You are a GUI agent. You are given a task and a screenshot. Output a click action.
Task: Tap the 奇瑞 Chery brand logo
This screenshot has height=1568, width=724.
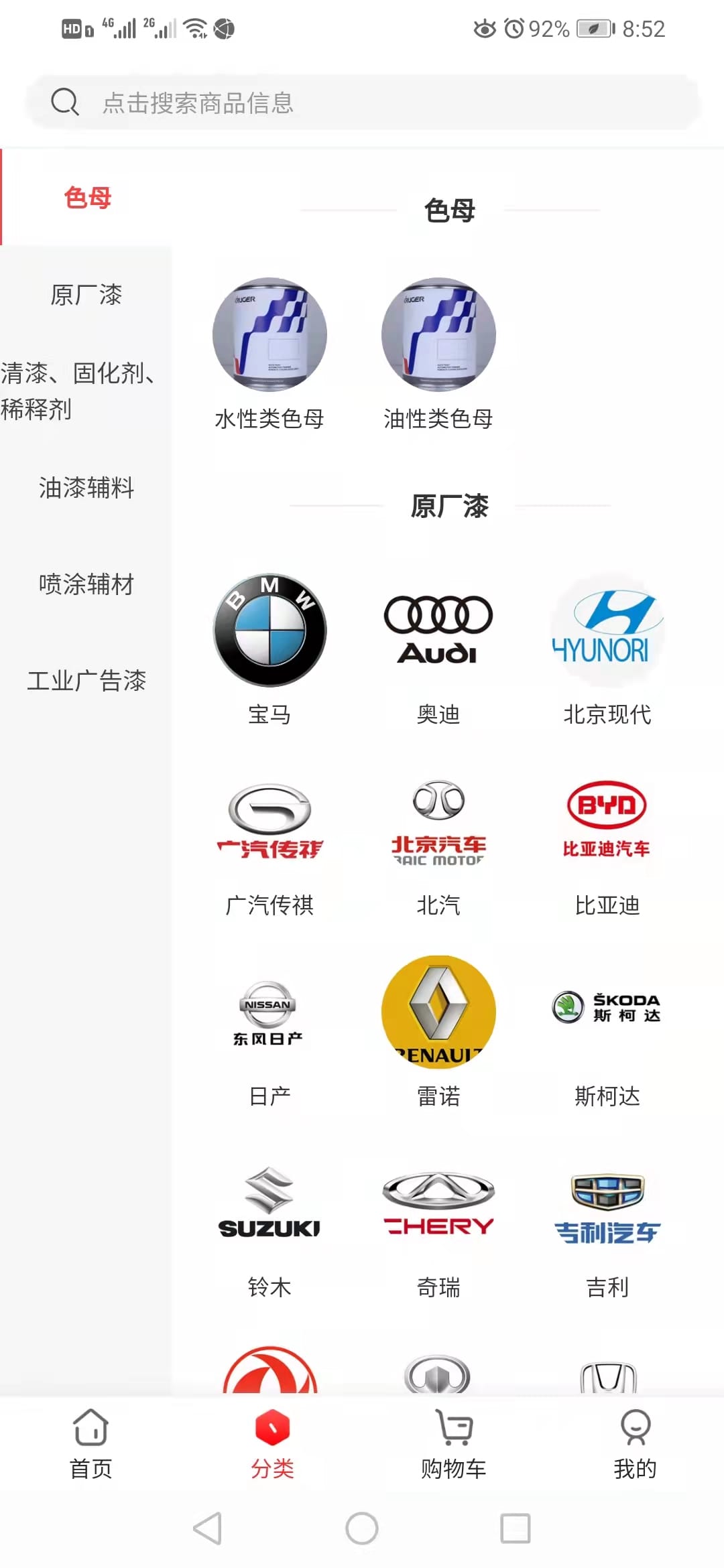[x=437, y=1203]
